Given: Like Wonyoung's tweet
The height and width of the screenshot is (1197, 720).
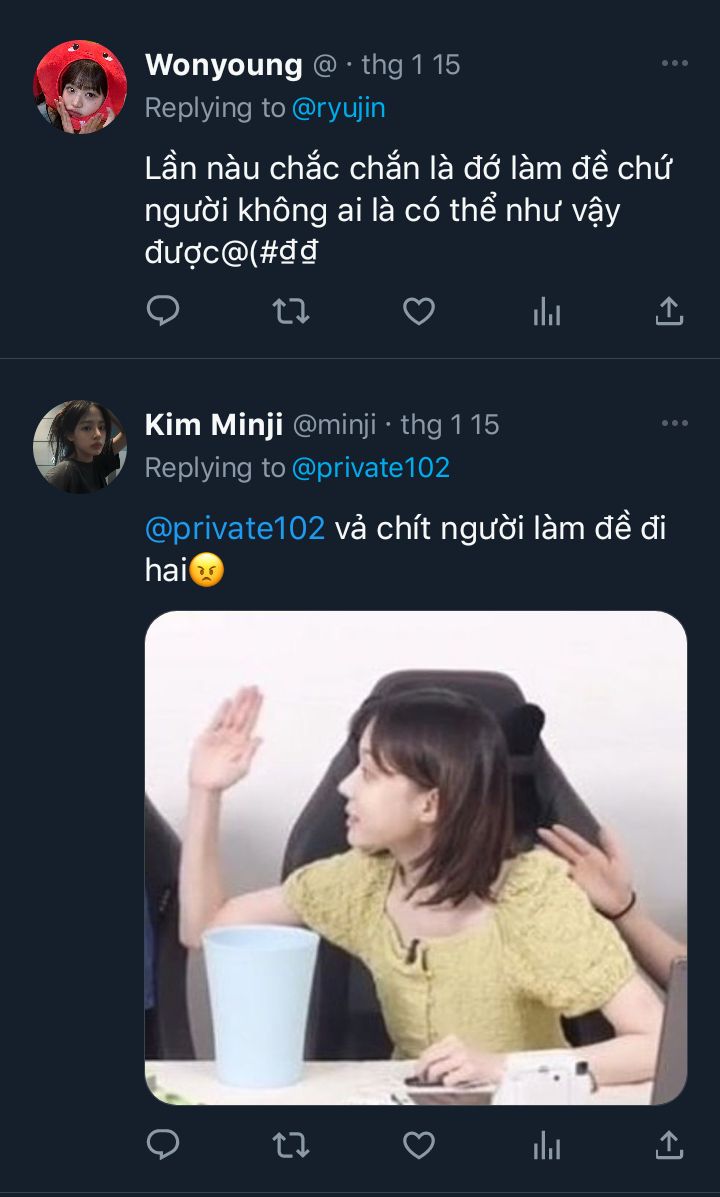Looking at the screenshot, I should pos(418,311).
